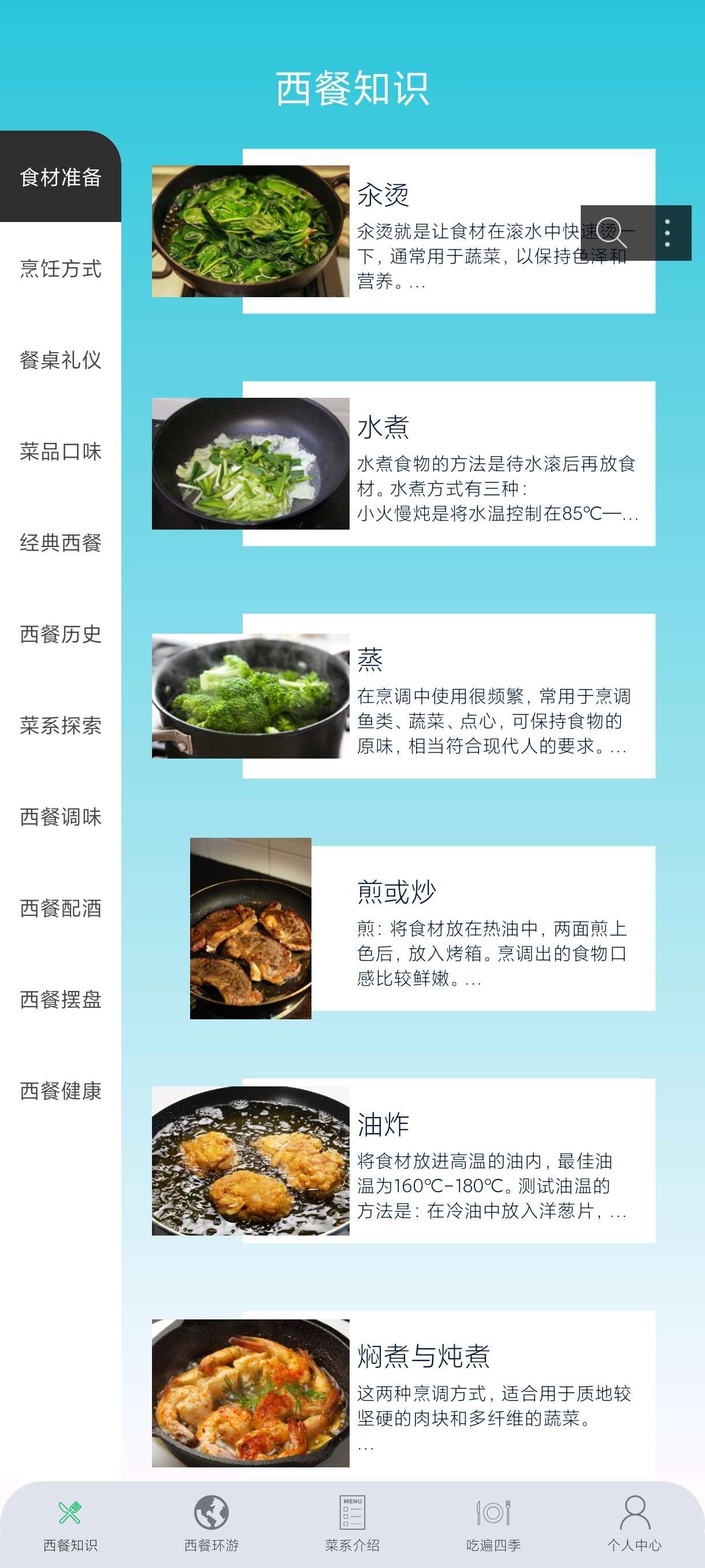Switch to 西餐健康 in the sidebar
The width and height of the screenshot is (705, 1568).
60,1091
